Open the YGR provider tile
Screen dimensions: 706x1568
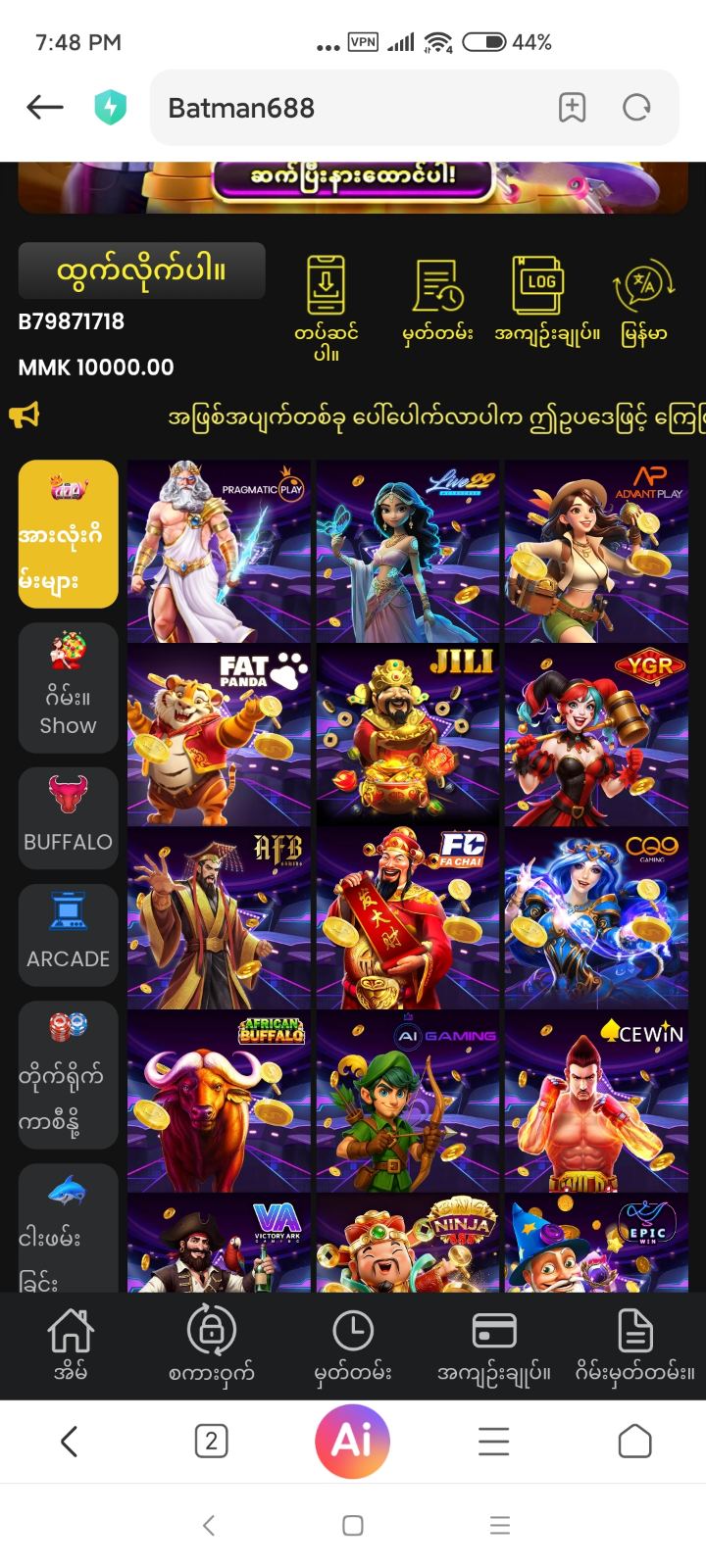point(596,734)
